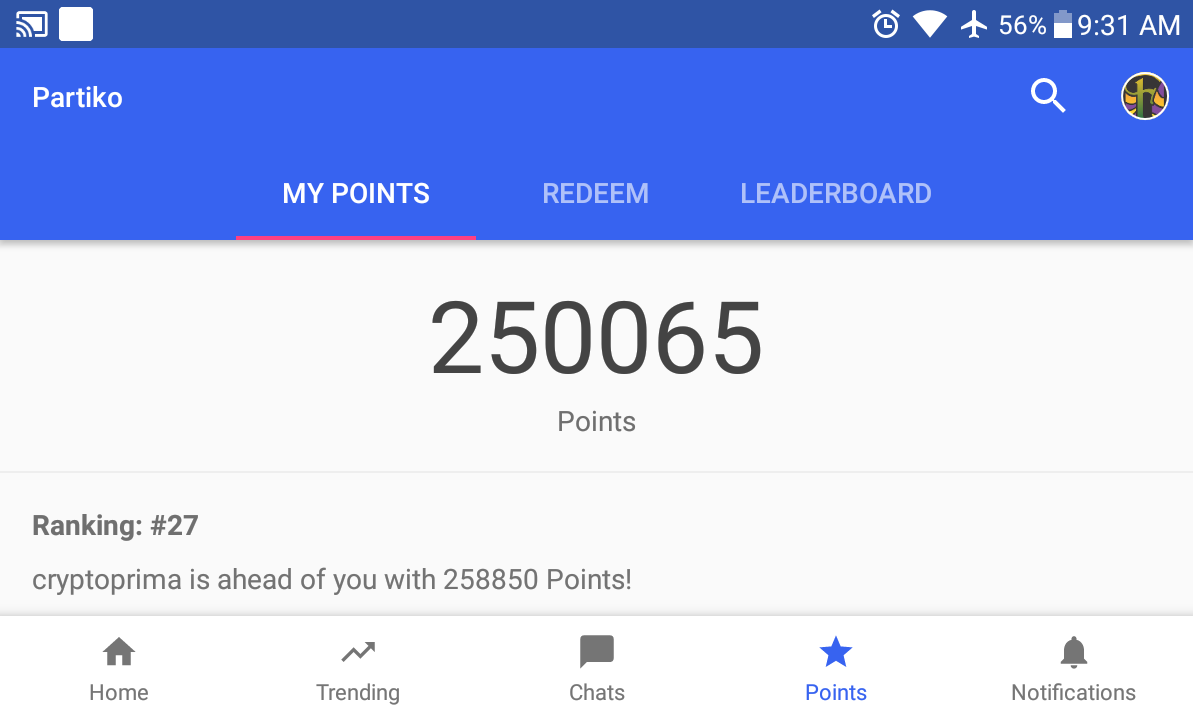Open the Notifications tab

tap(1073, 669)
